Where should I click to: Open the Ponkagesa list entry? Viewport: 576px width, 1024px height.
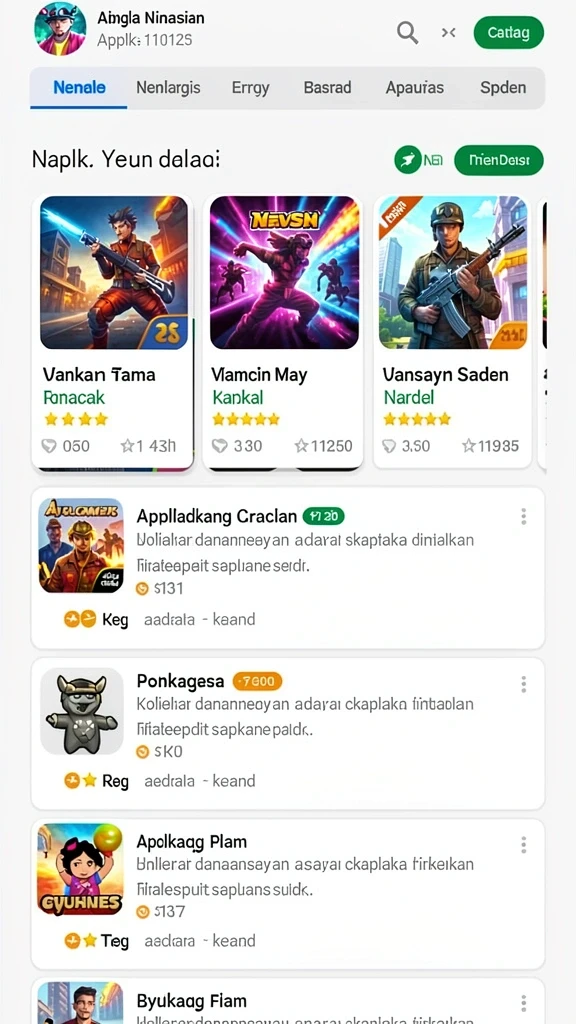[288, 734]
